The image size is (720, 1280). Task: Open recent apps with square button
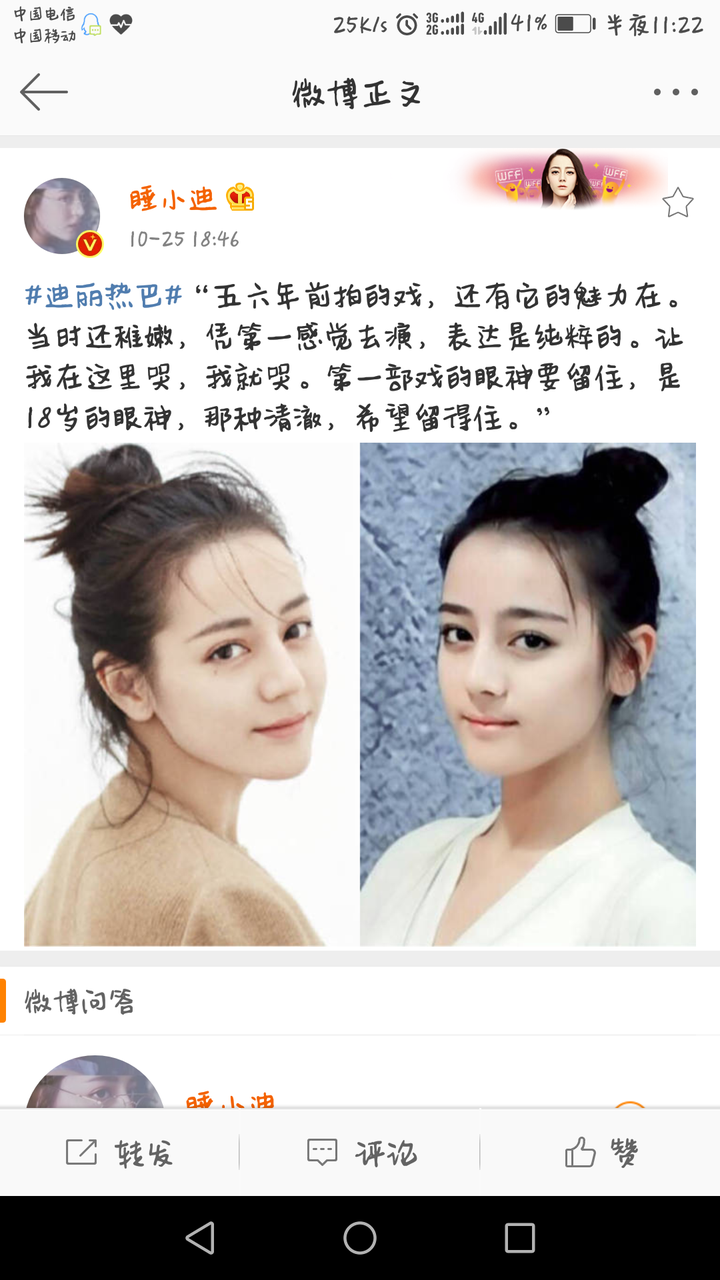[519, 1238]
